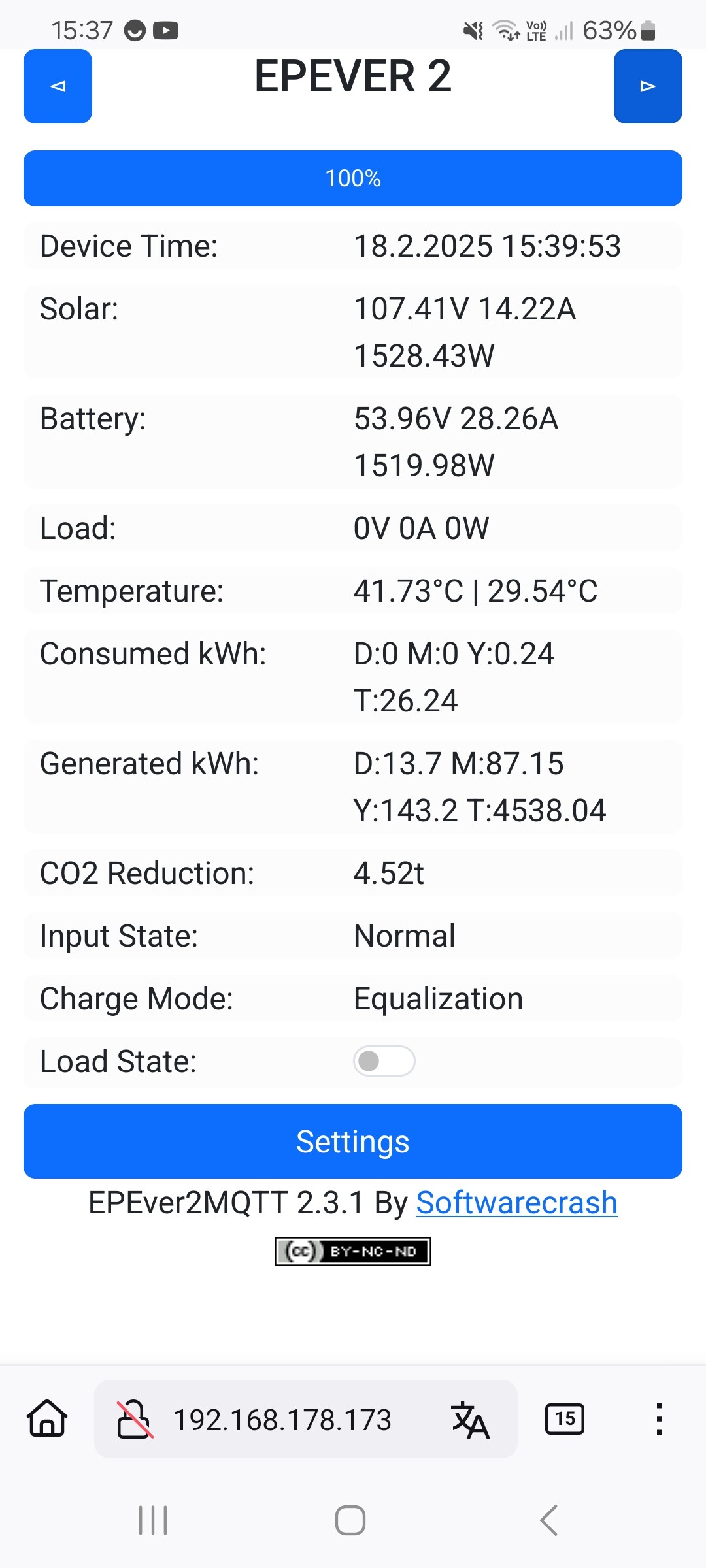Screen dimensions: 706x1568
Task: Go to the previous device with left arrow
Action: pyautogui.click(x=58, y=86)
